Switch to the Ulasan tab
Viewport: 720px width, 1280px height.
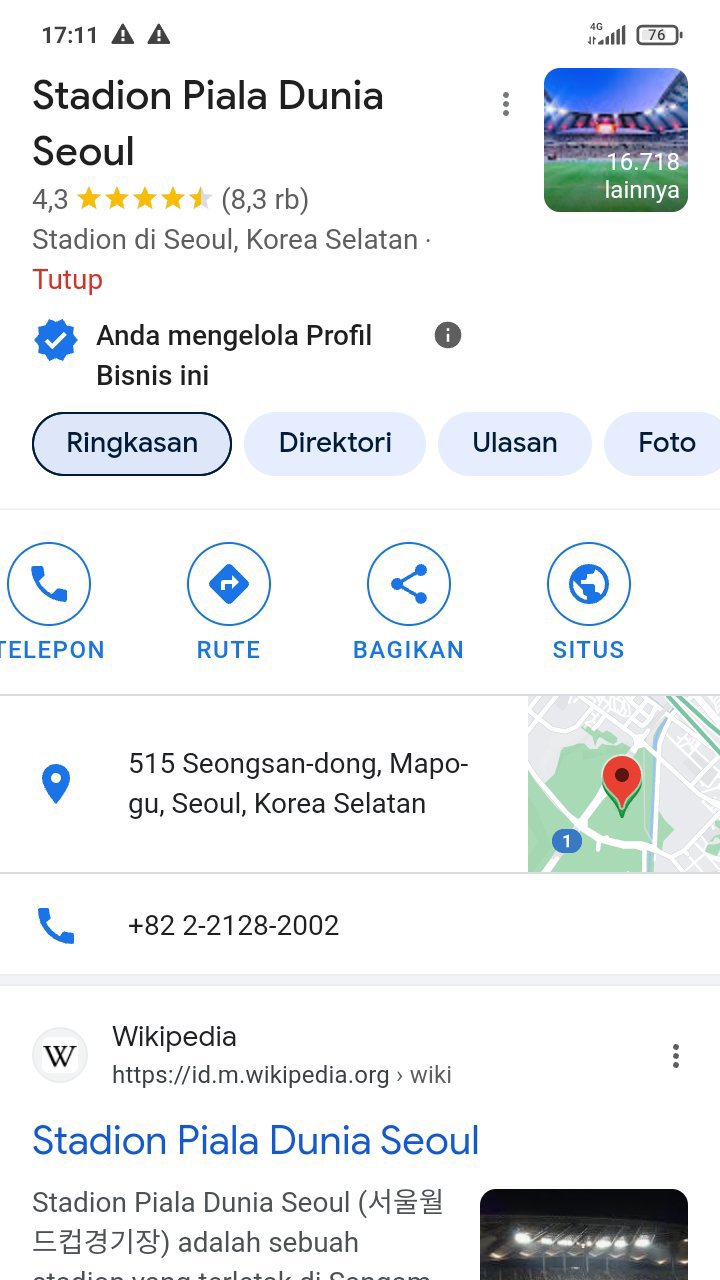(x=515, y=443)
